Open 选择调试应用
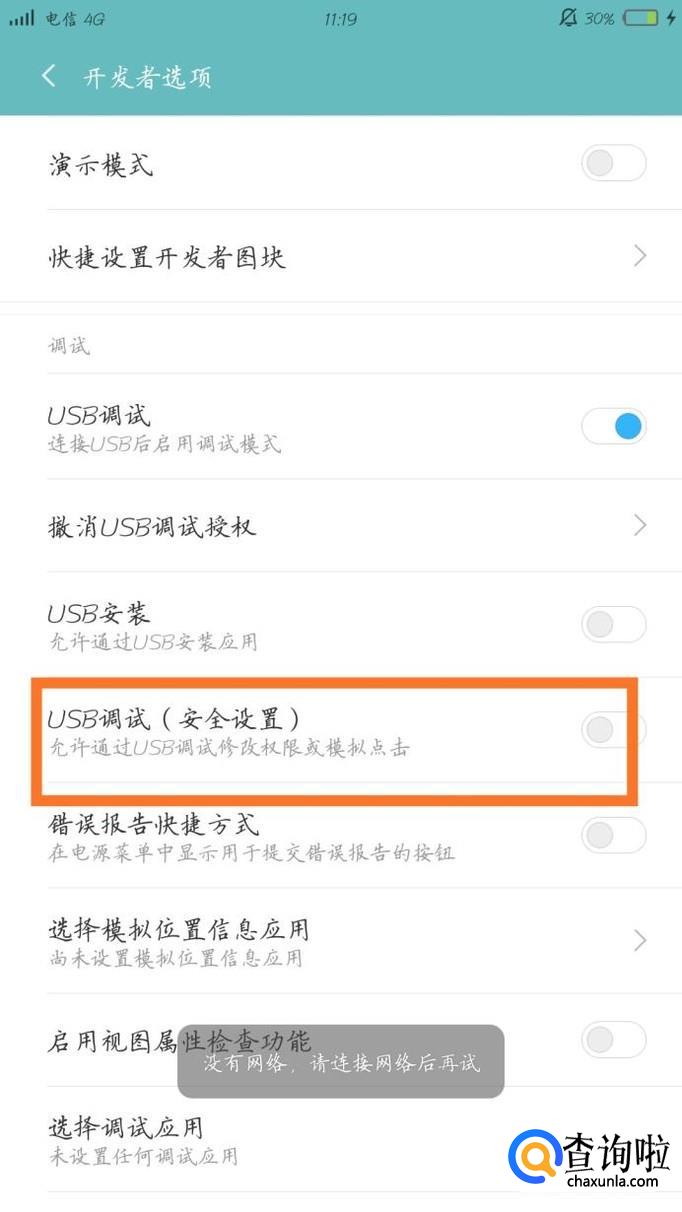The image size is (682, 1212). [x=250, y=1141]
